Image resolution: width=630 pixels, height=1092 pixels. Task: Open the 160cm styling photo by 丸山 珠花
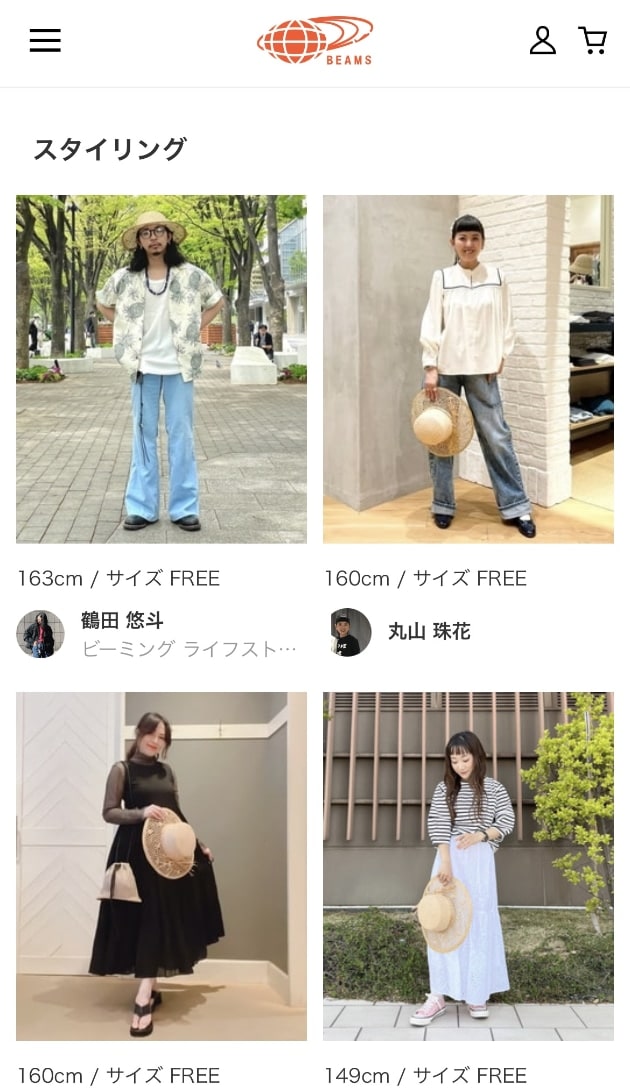pyautogui.click(x=468, y=369)
